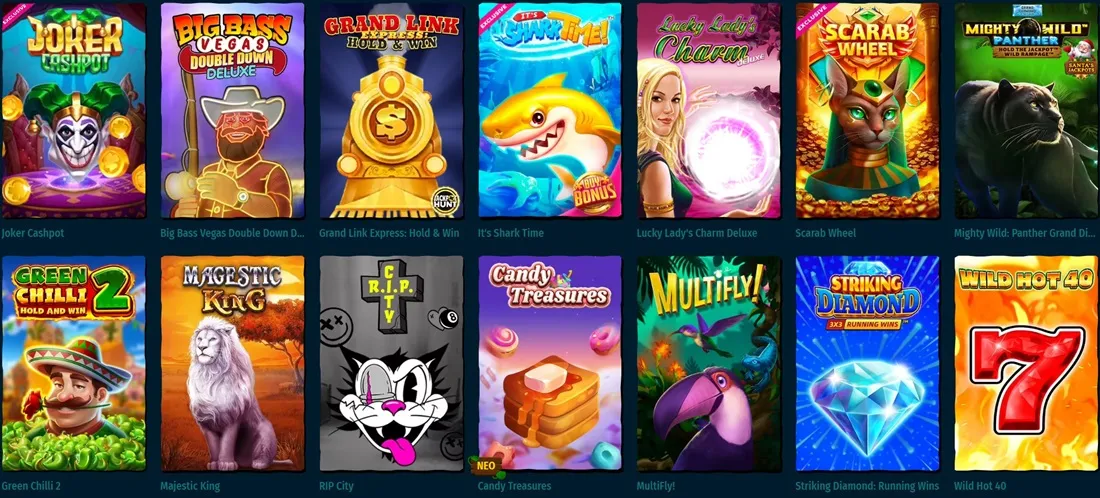Screen dimensions: 1100x498
Task: Launch the MultiFly! slot game
Action: 708,362
